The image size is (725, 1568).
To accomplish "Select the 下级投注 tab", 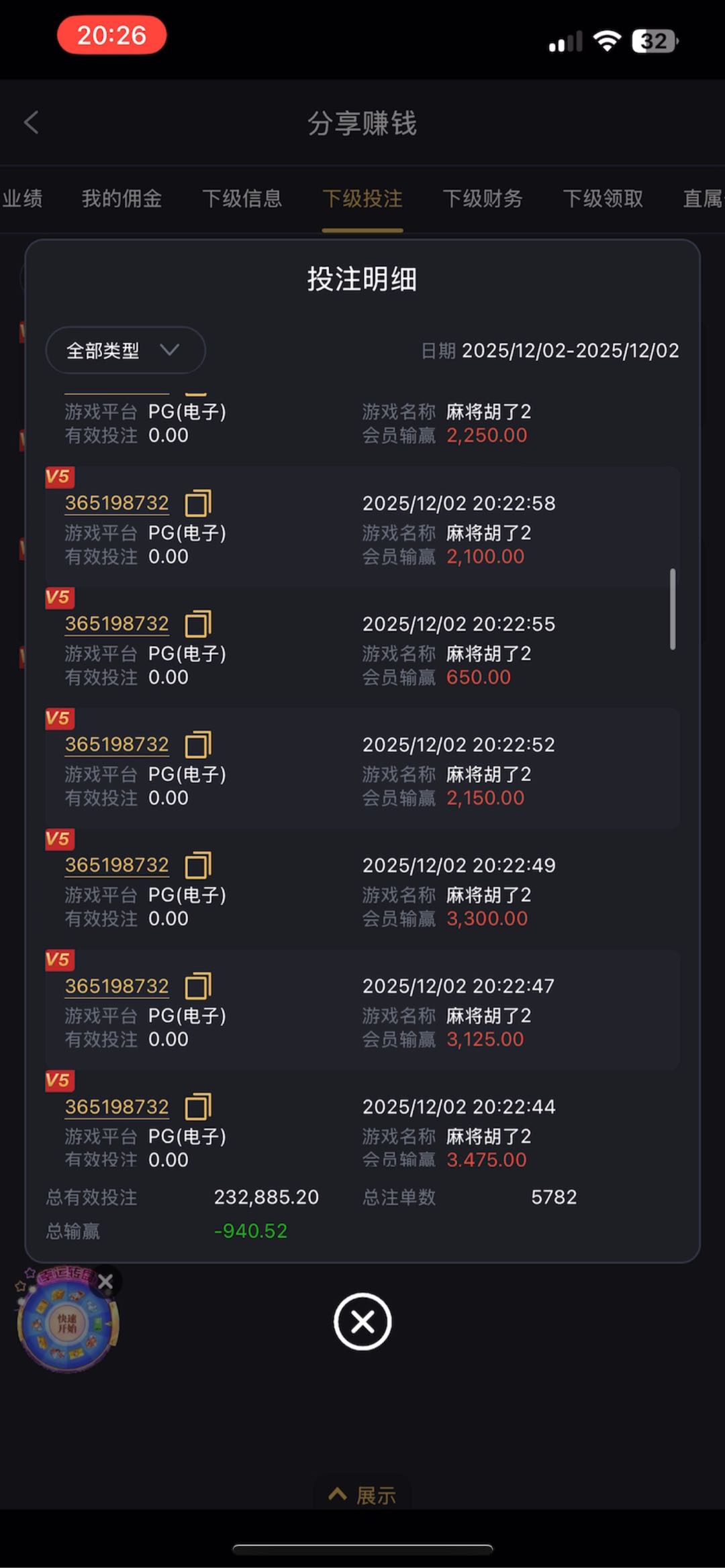I will [362, 199].
